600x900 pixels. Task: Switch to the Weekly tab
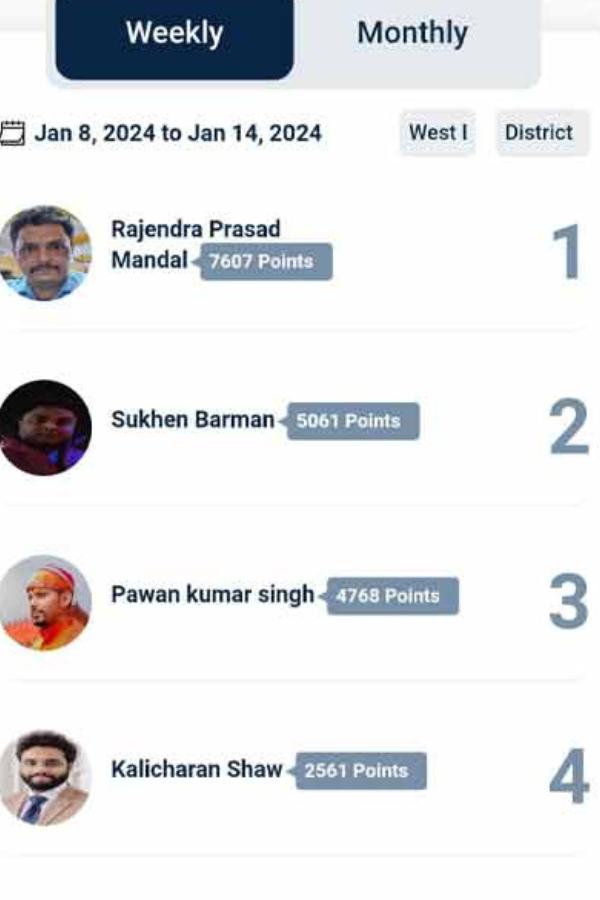174,35
